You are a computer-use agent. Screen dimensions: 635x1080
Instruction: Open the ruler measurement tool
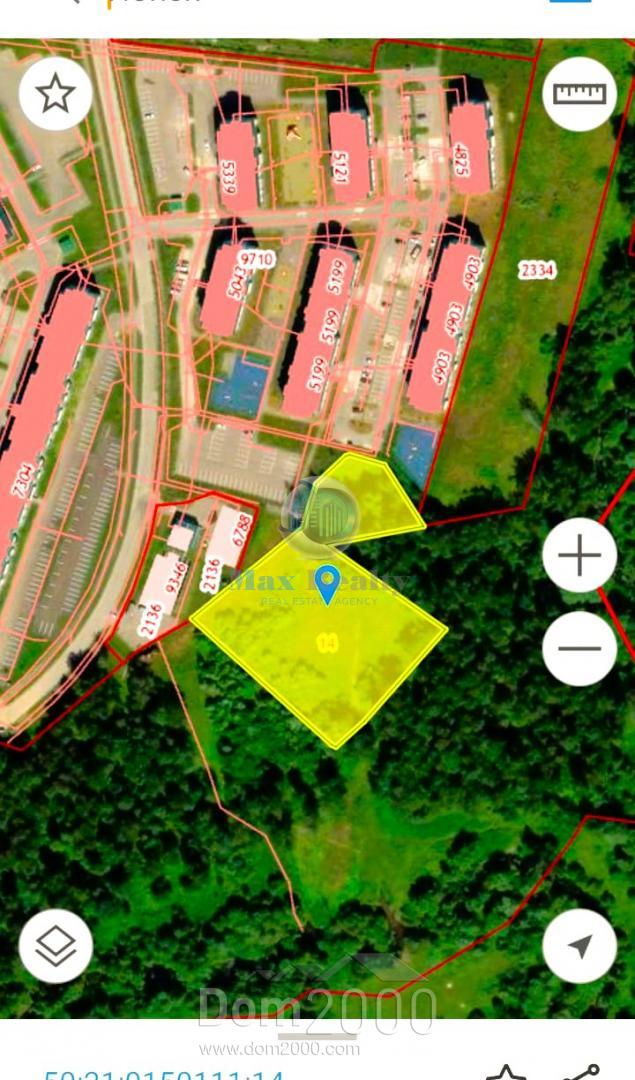click(x=579, y=94)
